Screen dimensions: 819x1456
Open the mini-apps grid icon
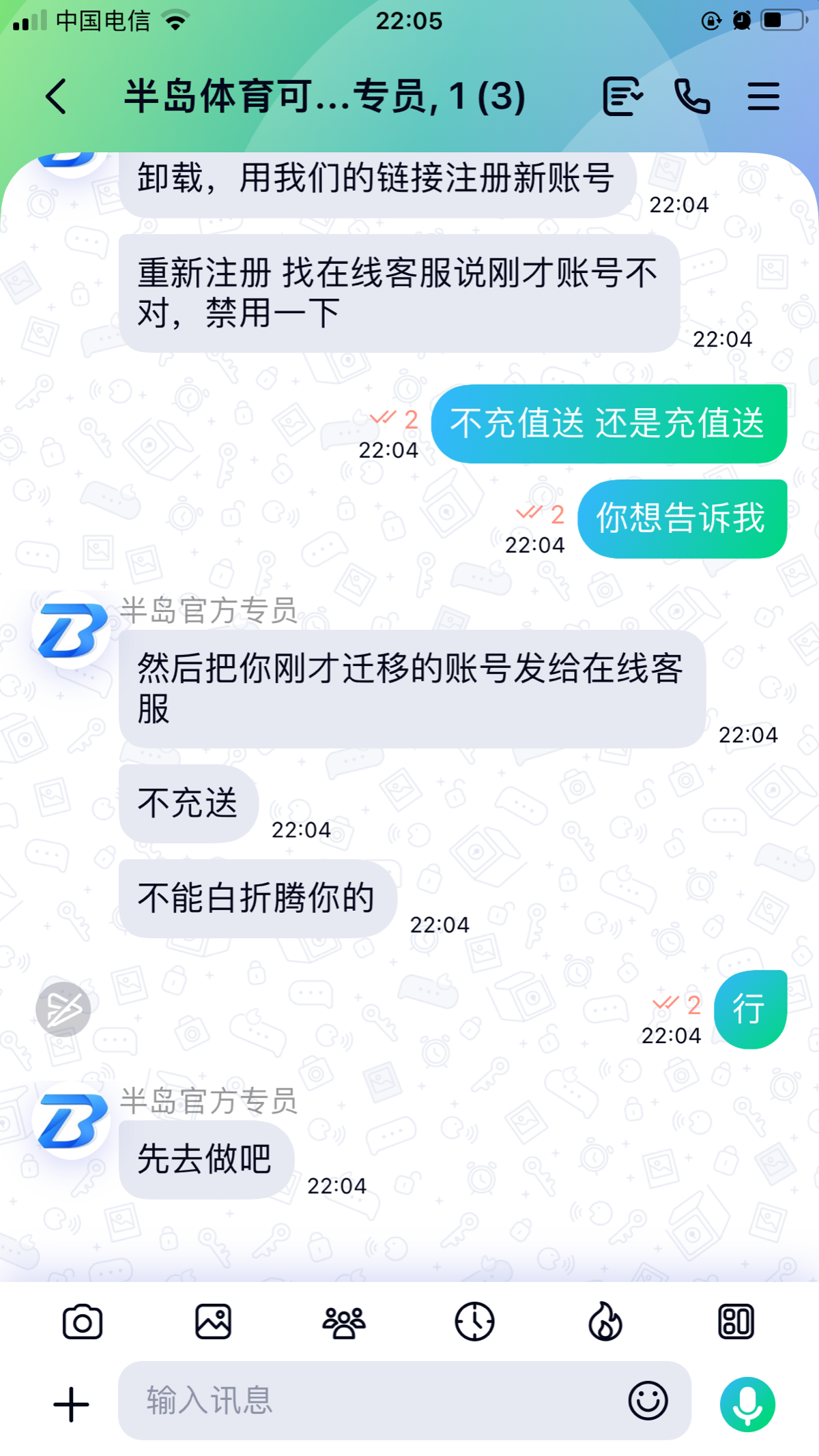[736, 1322]
